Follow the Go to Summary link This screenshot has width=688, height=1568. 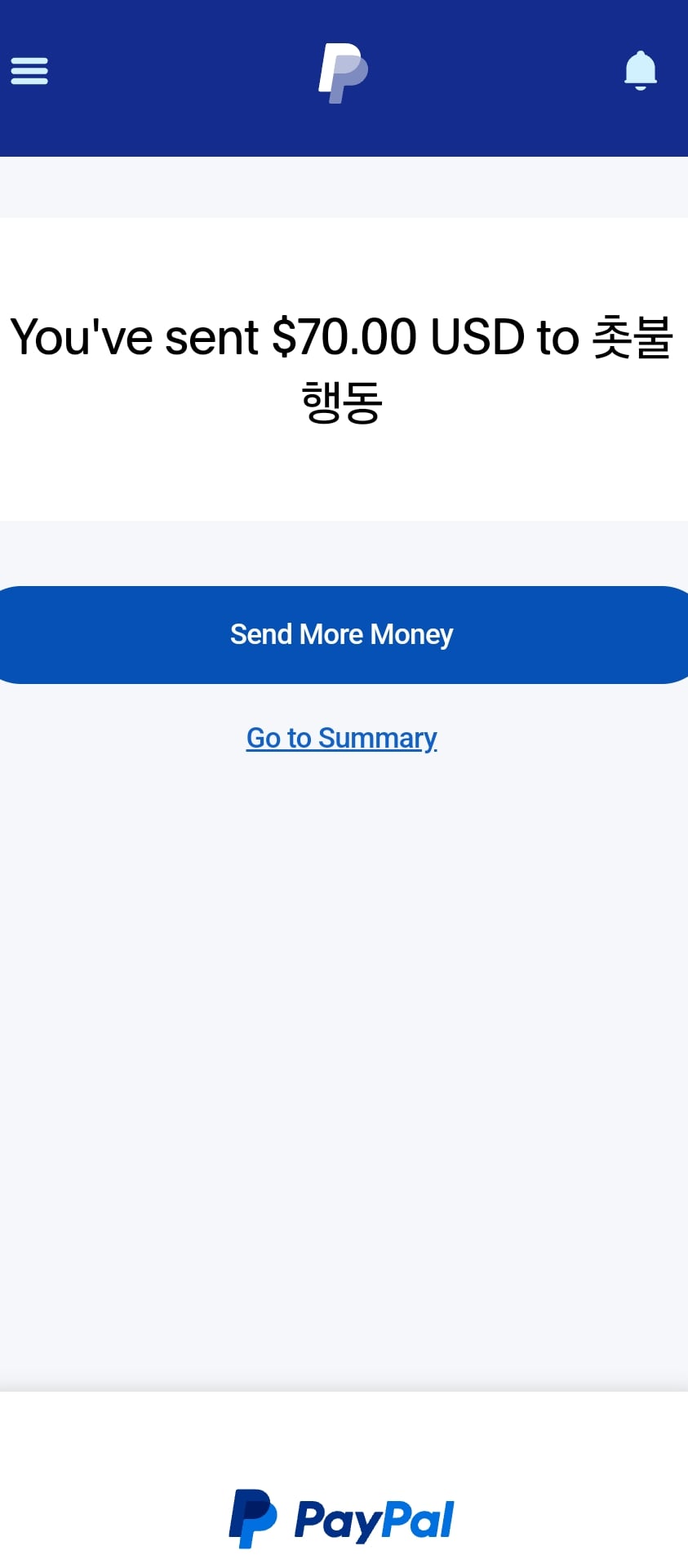pos(342,738)
